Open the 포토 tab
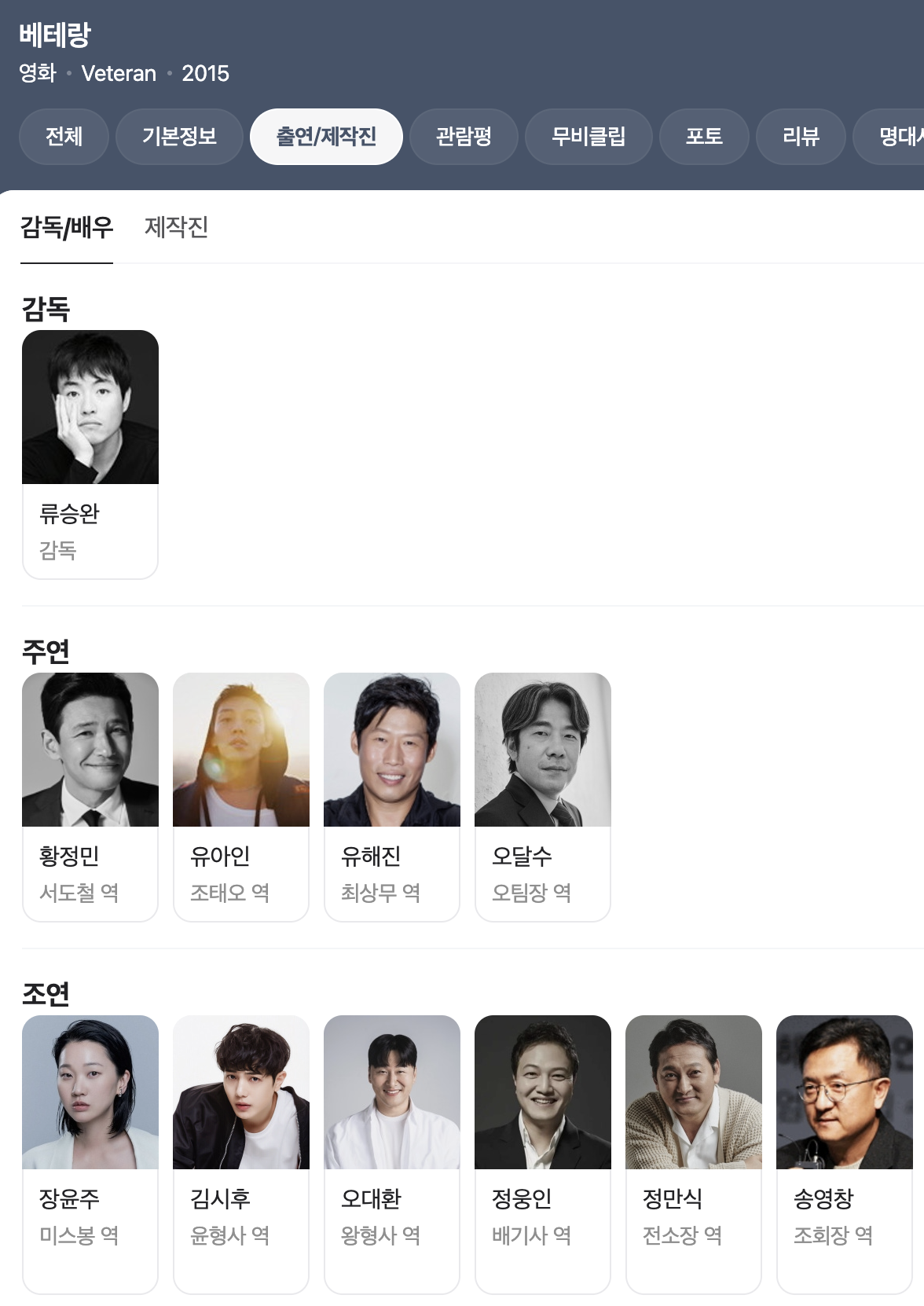 pyautogui.click(x=704, y=137)
